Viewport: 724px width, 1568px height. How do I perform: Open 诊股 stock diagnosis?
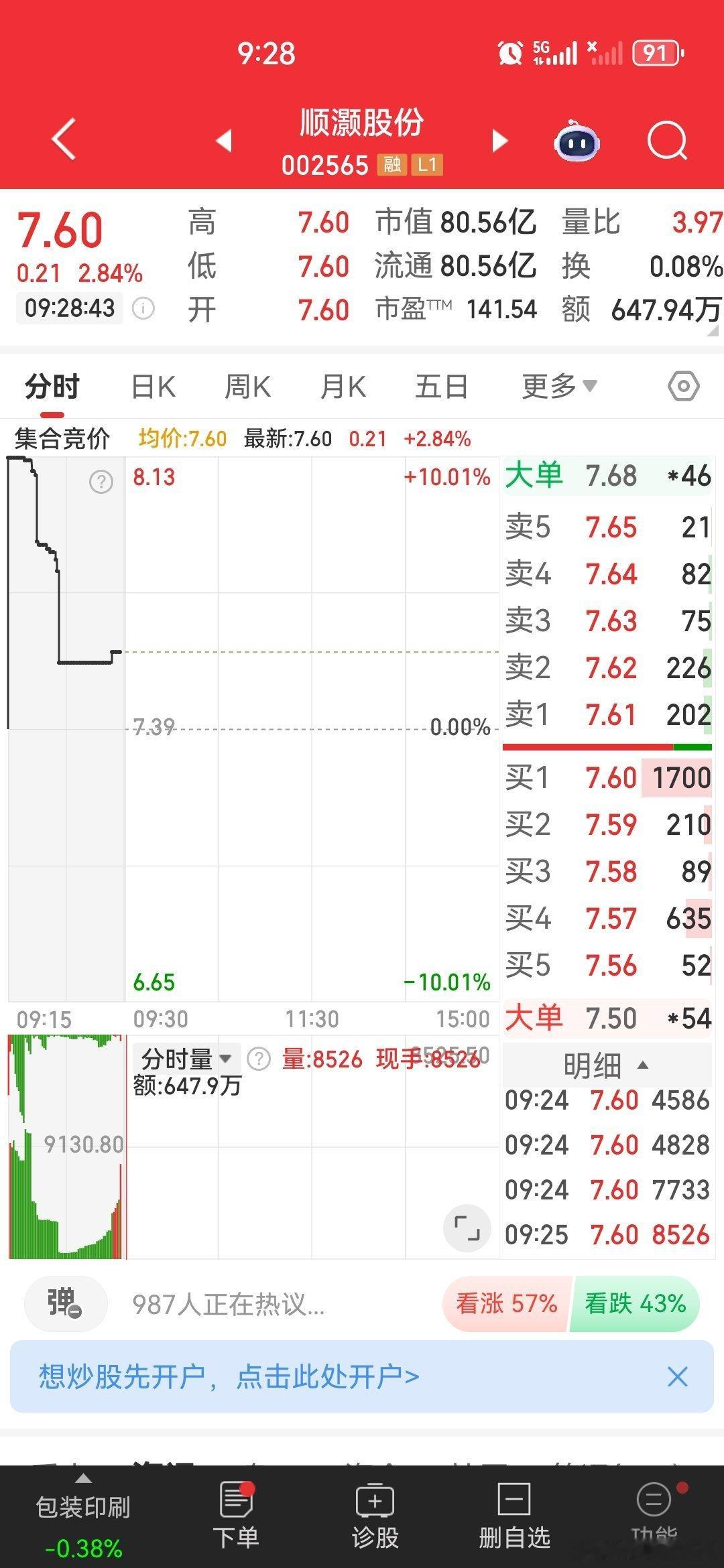[375, 1511]
